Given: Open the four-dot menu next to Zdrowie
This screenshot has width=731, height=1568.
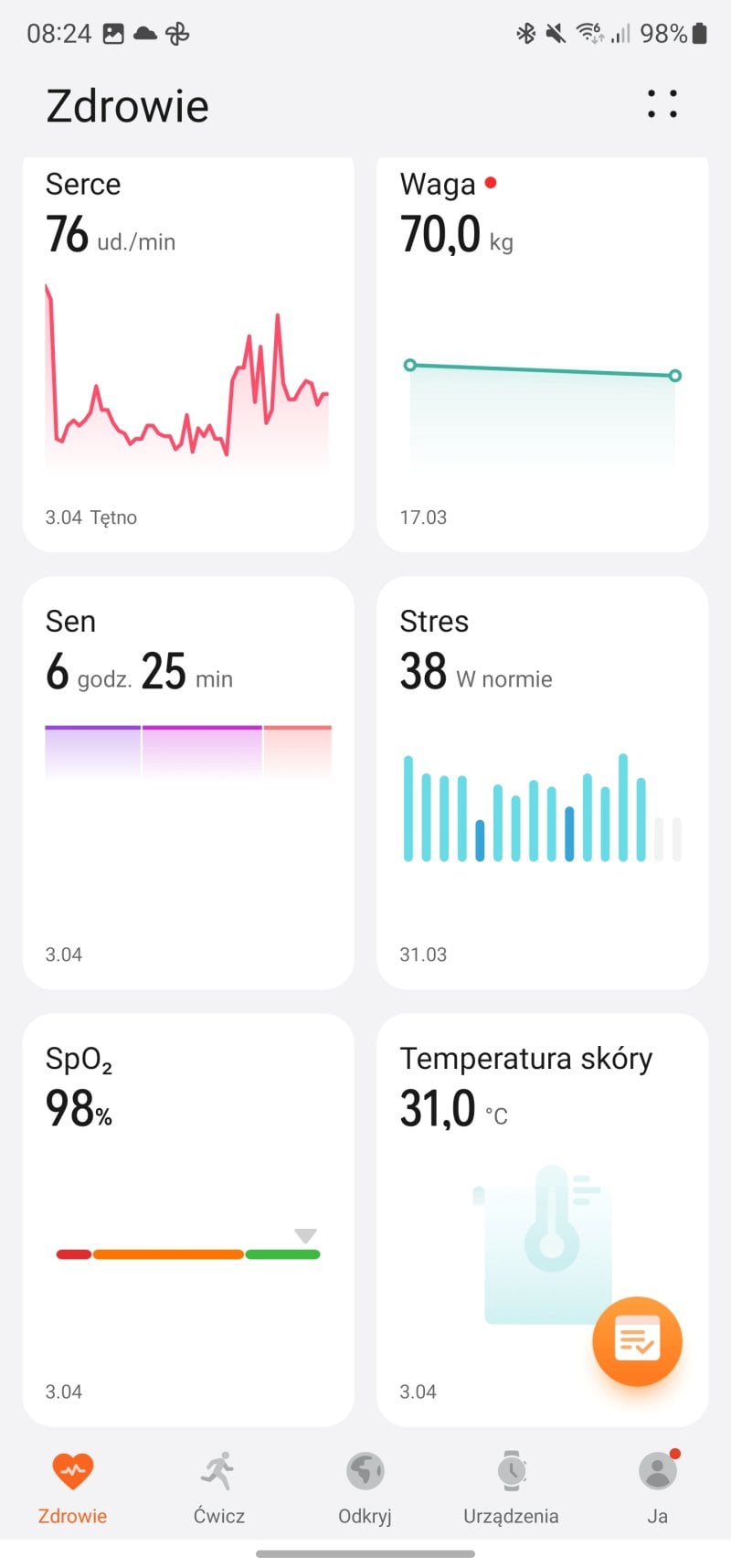Looking at the screenshot, I should coord(662,104).
